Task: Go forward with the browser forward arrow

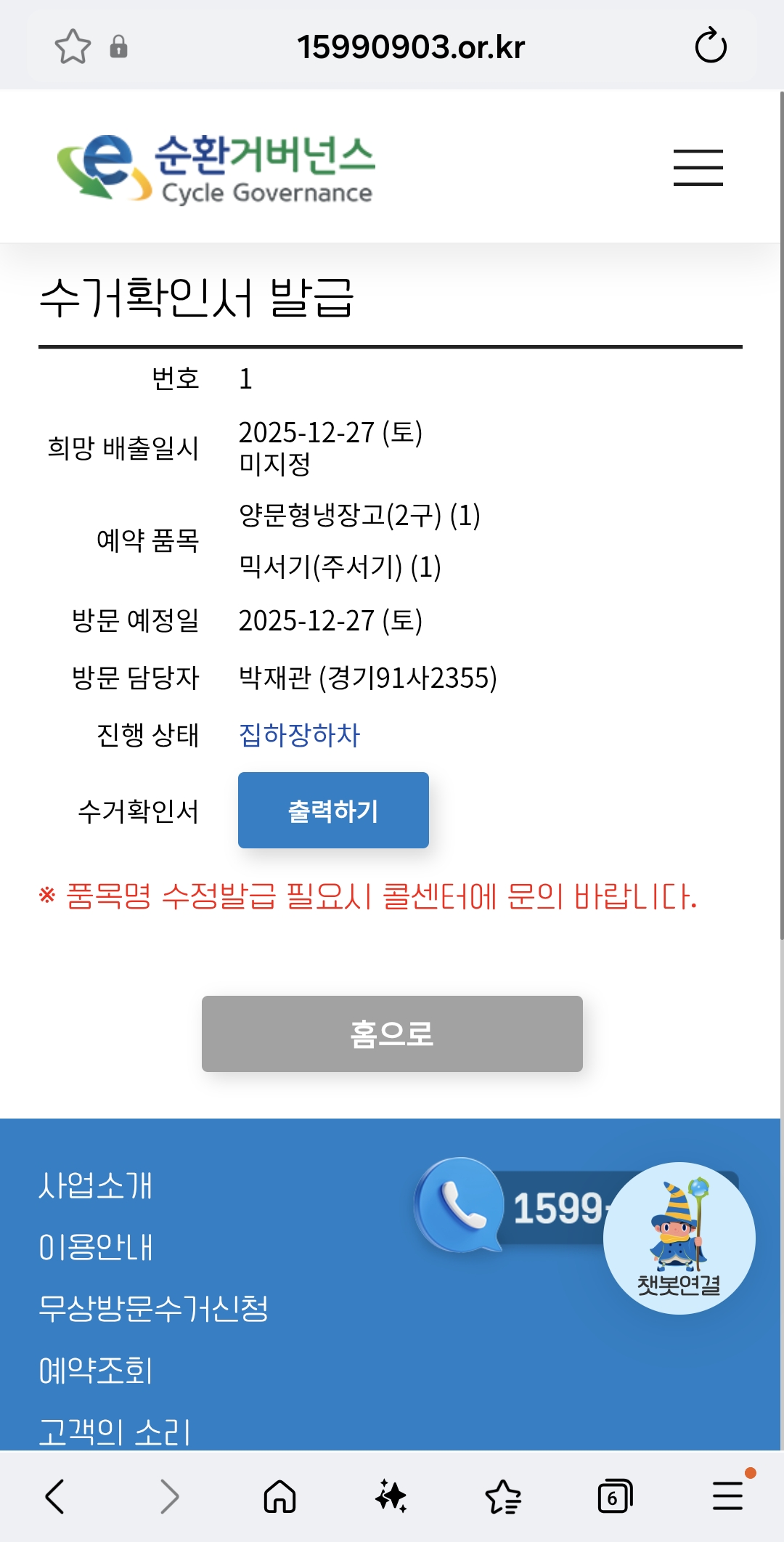Action: coord(168,1496)
